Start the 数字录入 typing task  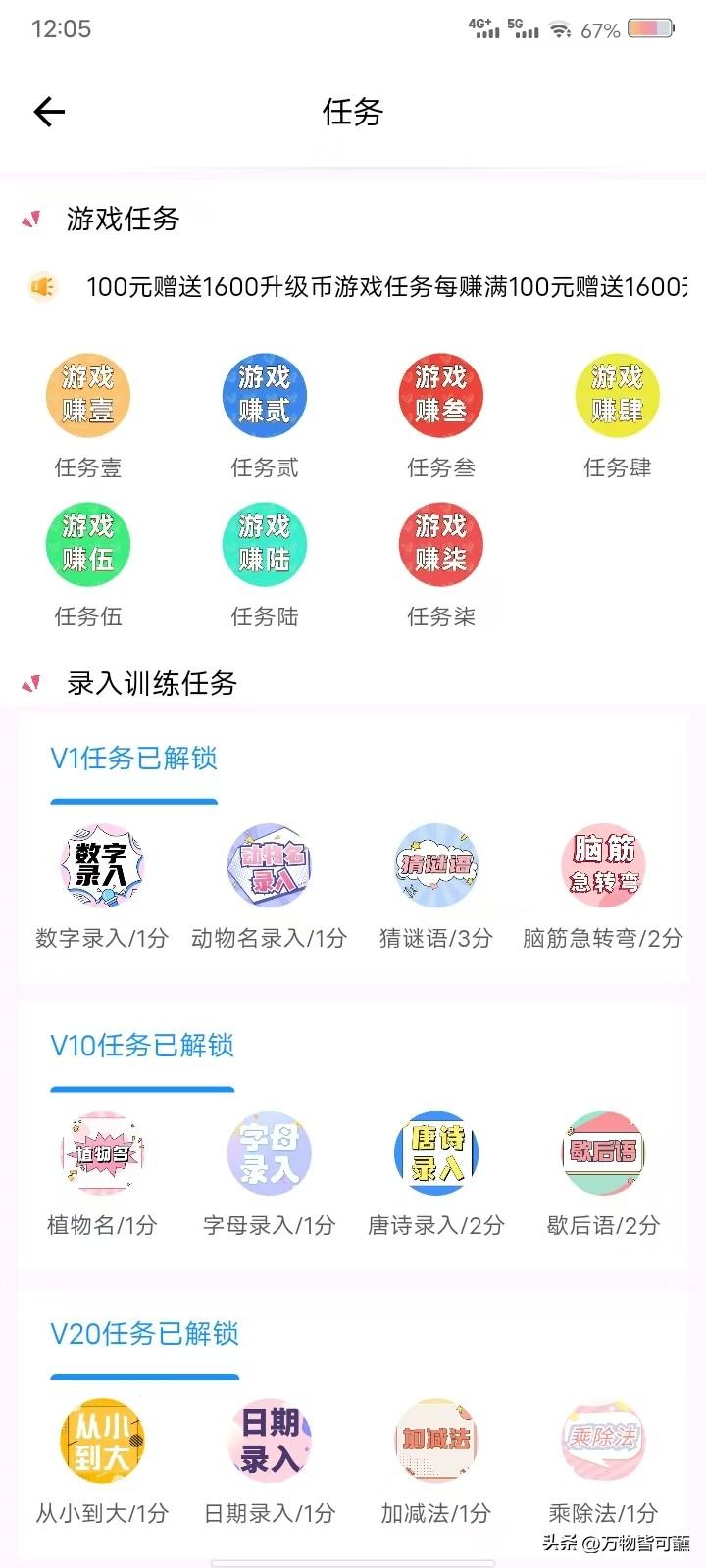tap(102, 866)
